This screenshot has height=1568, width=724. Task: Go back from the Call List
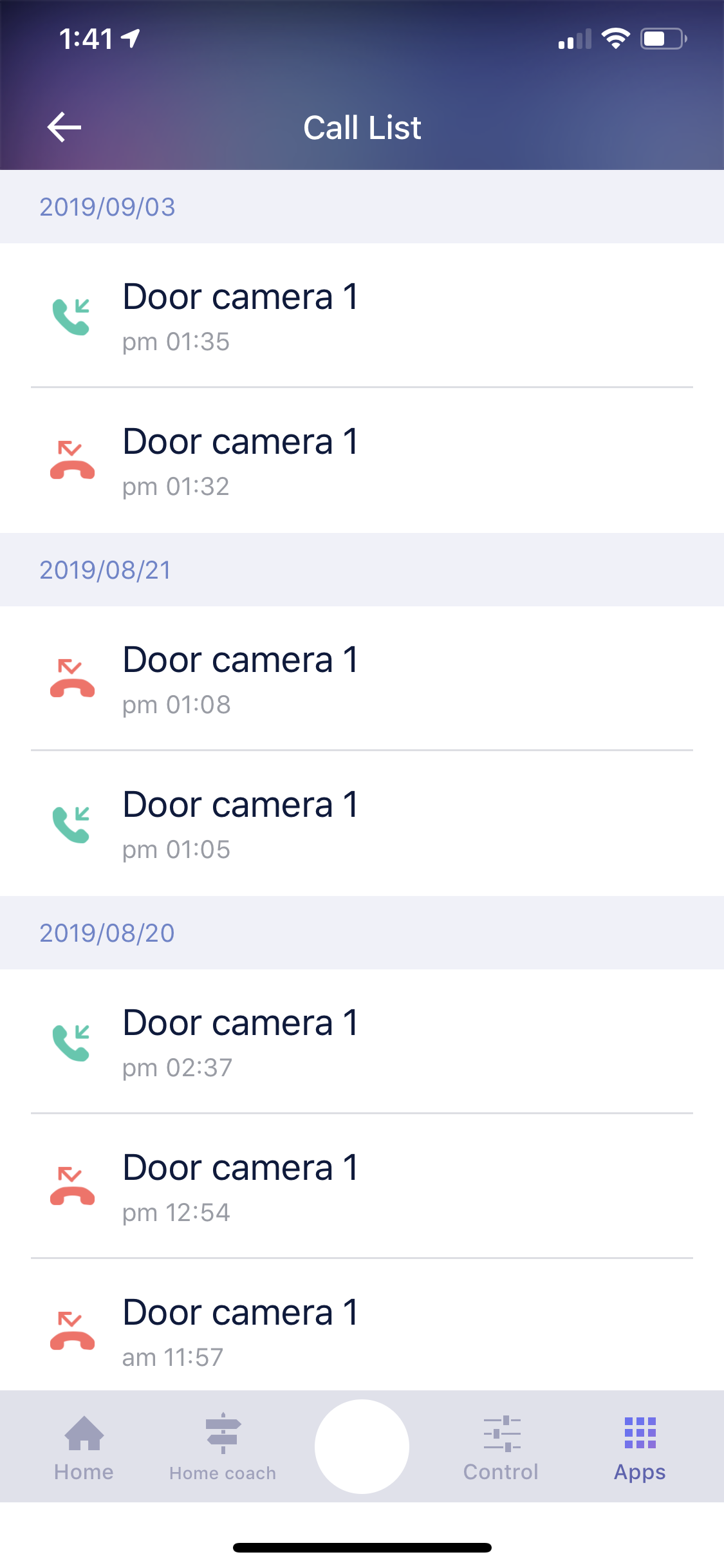[64, 127]
